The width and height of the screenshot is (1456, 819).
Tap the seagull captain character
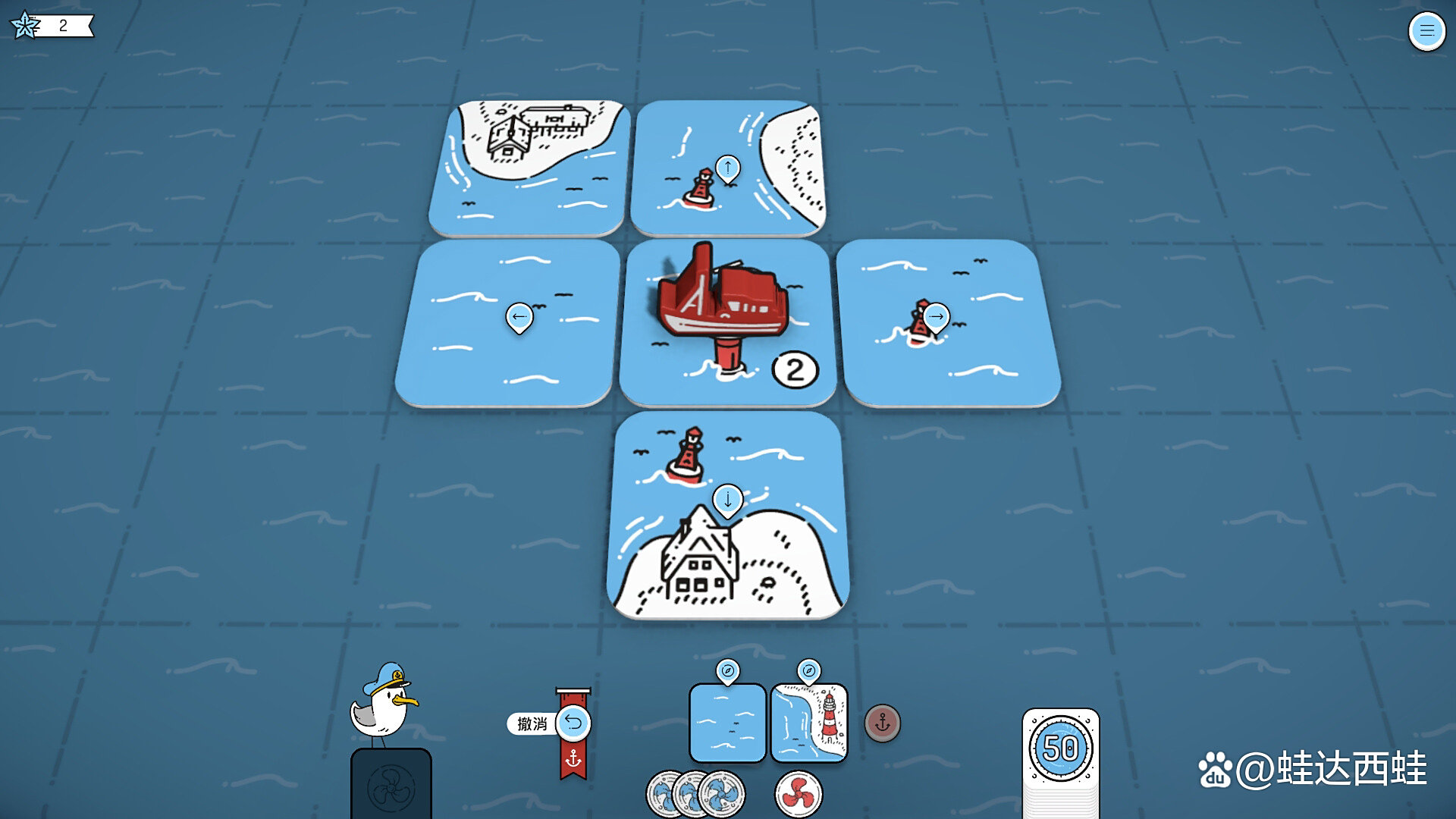coord(384,701)
